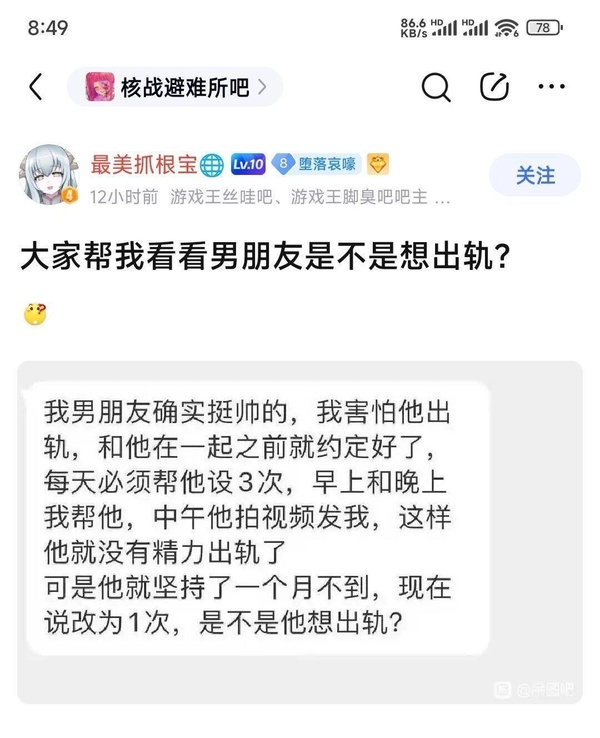
Task: Open the 核战避难所吧 forum chip
Action: click(x=176, y=87)
